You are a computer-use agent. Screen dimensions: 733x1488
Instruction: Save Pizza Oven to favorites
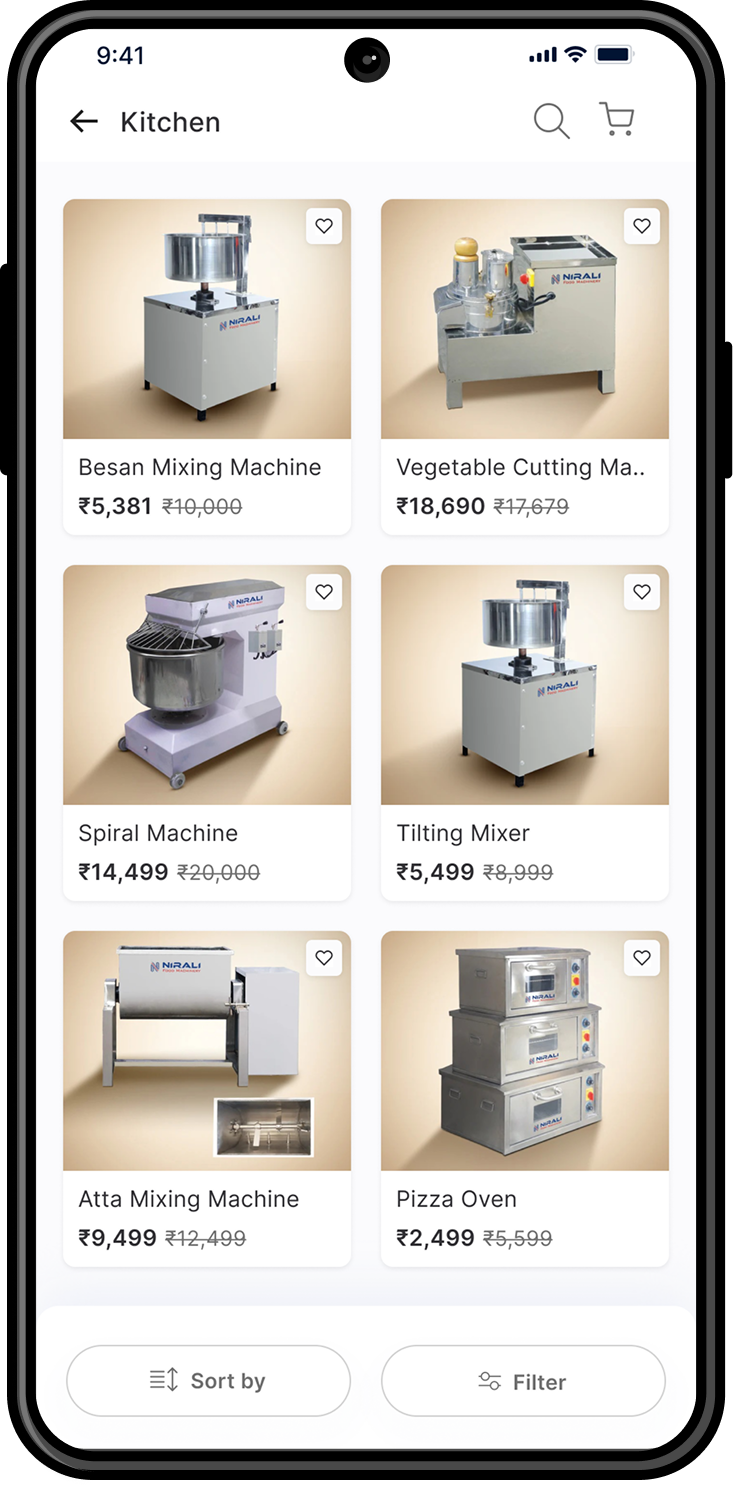642,958
